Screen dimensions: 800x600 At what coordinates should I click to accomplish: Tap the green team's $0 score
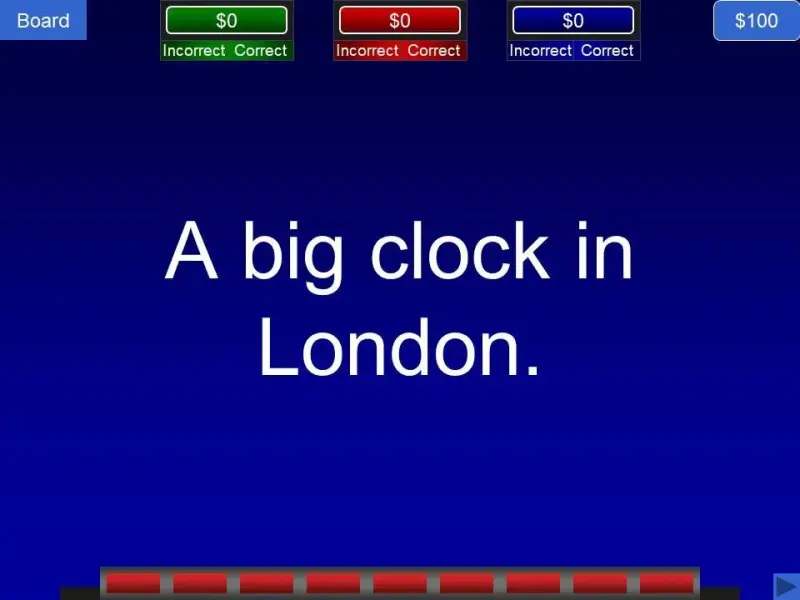(x=227, y=20)
